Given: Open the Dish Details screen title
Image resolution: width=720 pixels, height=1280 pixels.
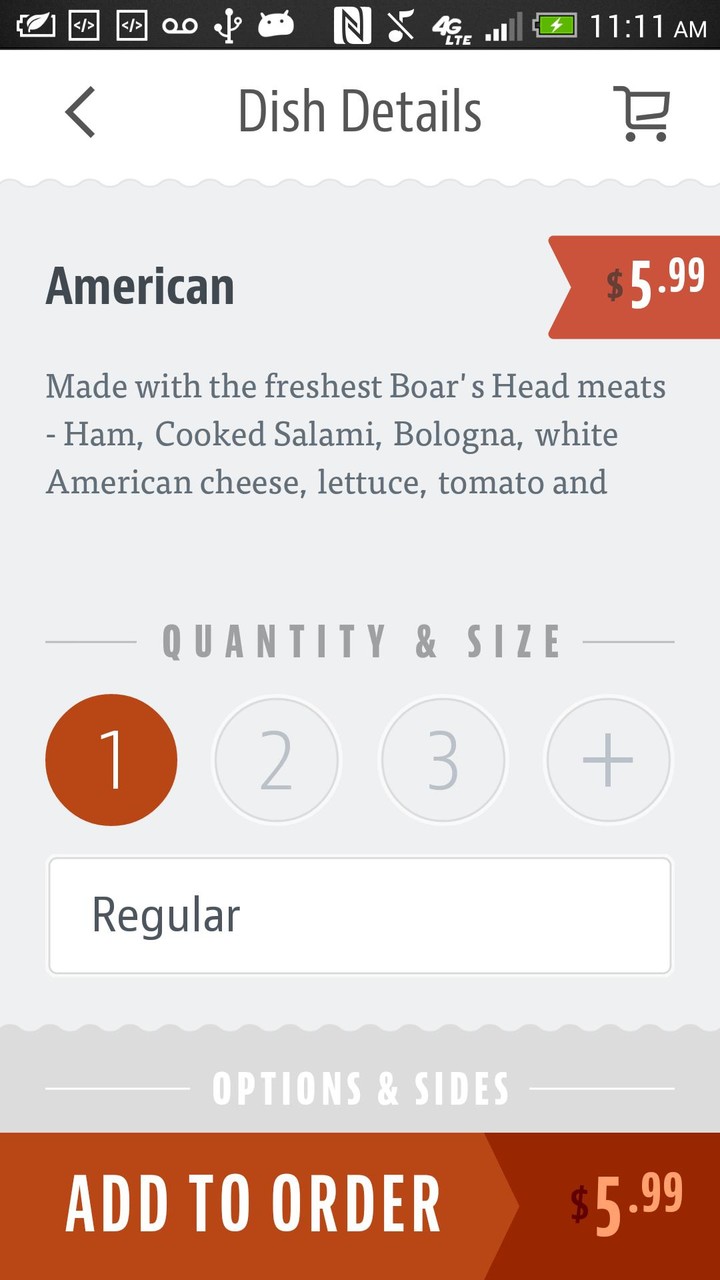Looking at the screenshot, I should pyautogui.click(x=360, y=111).
